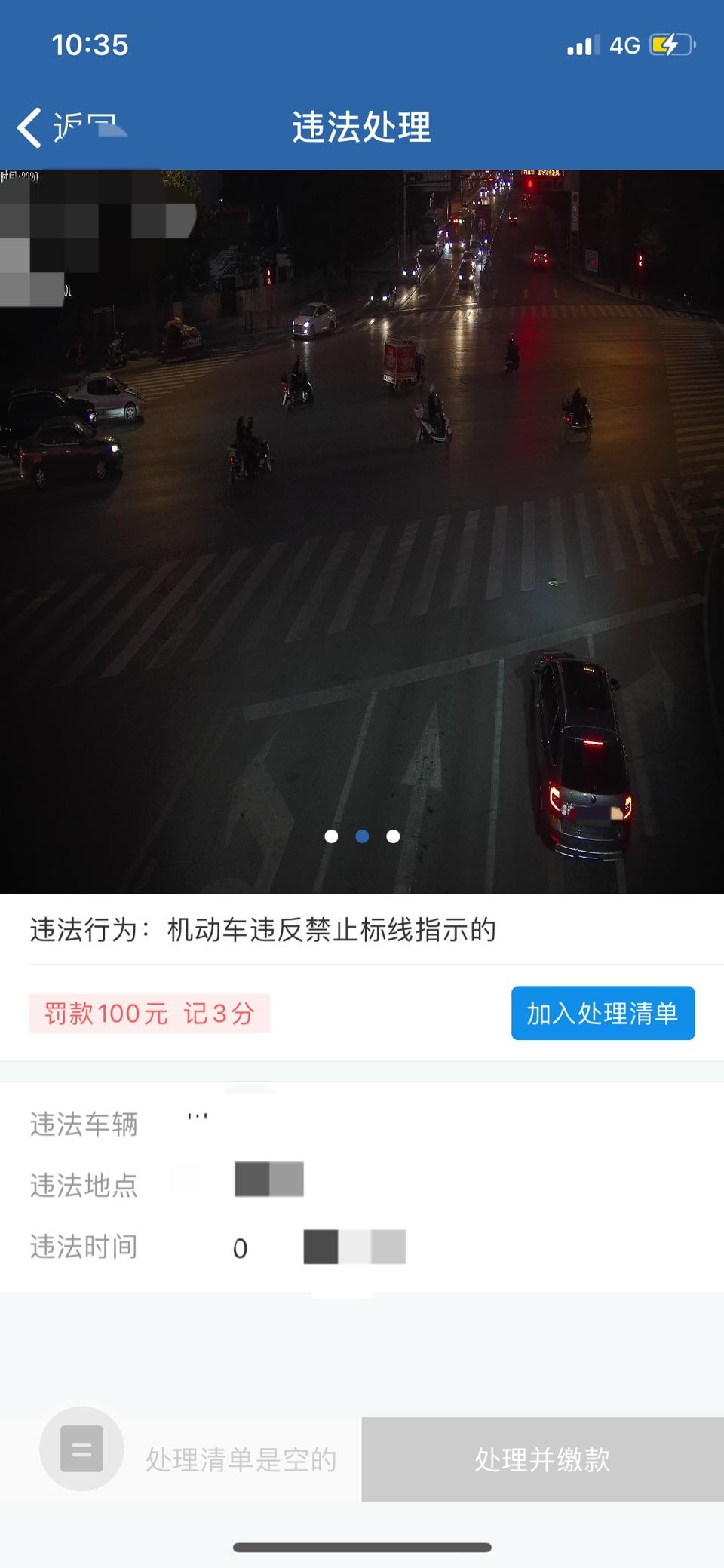Open the processing list icon
Screen dimensions: 724x1568
(81, 1449)
